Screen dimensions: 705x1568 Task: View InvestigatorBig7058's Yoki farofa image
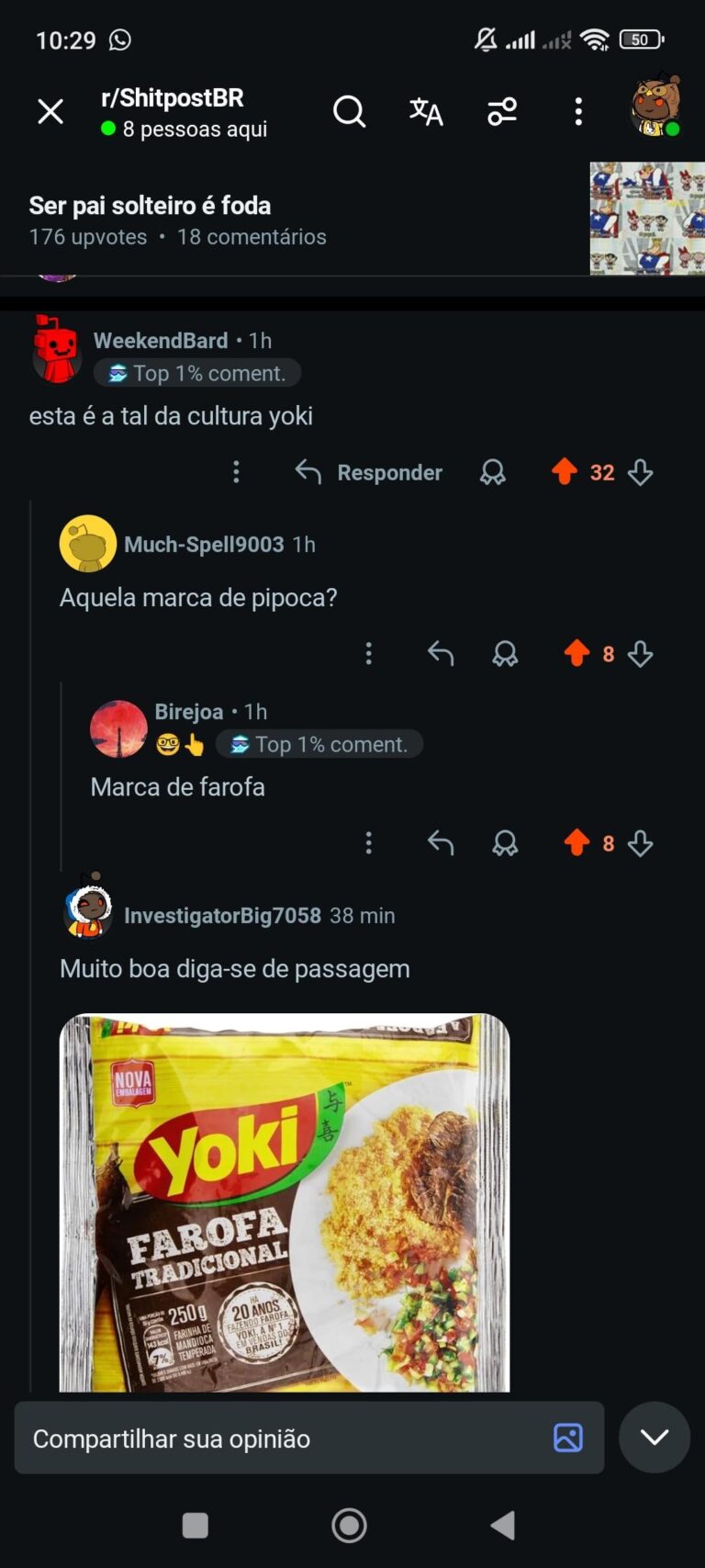[285, 1201]
